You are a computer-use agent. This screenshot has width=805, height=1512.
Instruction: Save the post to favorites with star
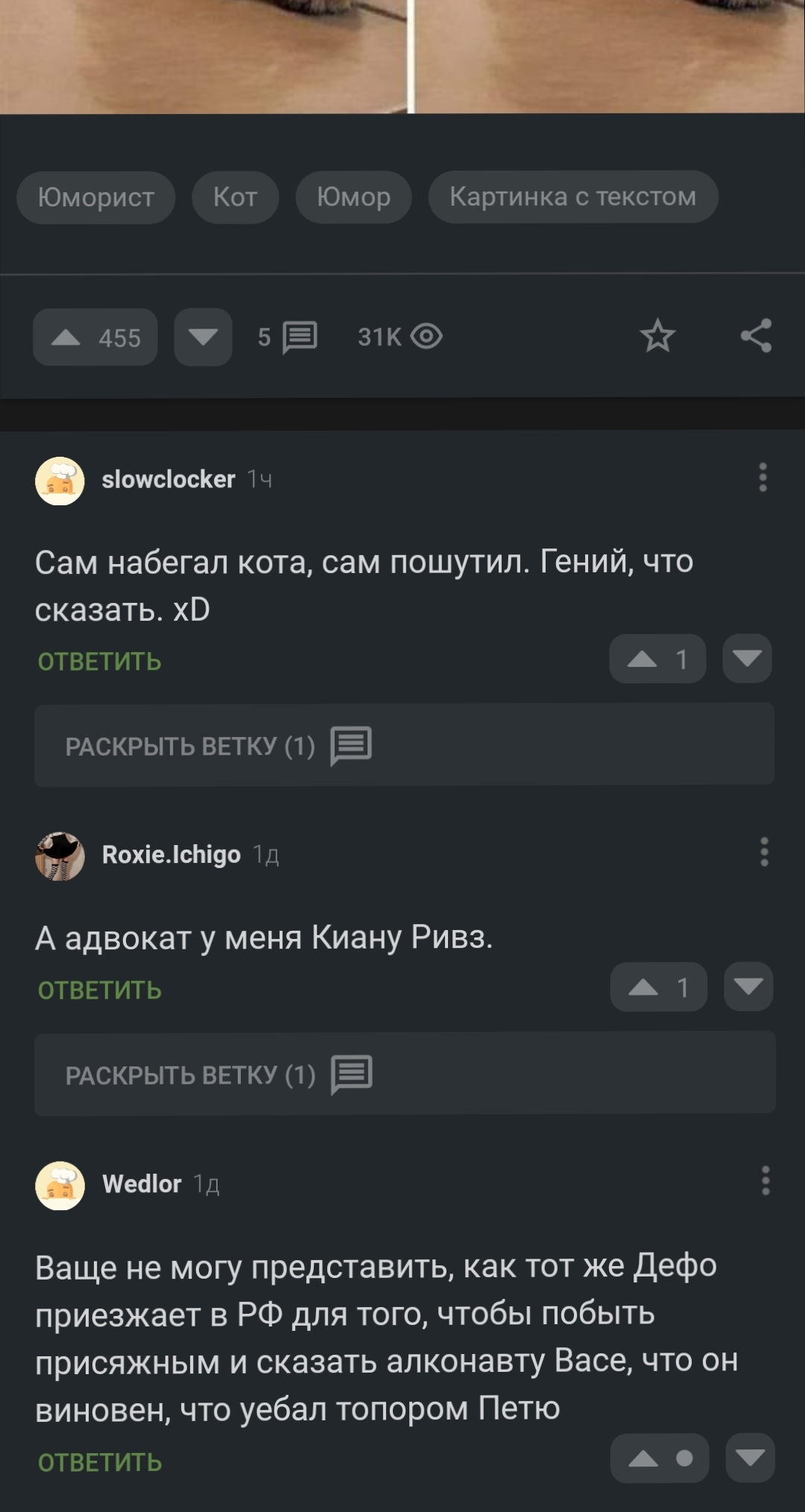[657, 336]
